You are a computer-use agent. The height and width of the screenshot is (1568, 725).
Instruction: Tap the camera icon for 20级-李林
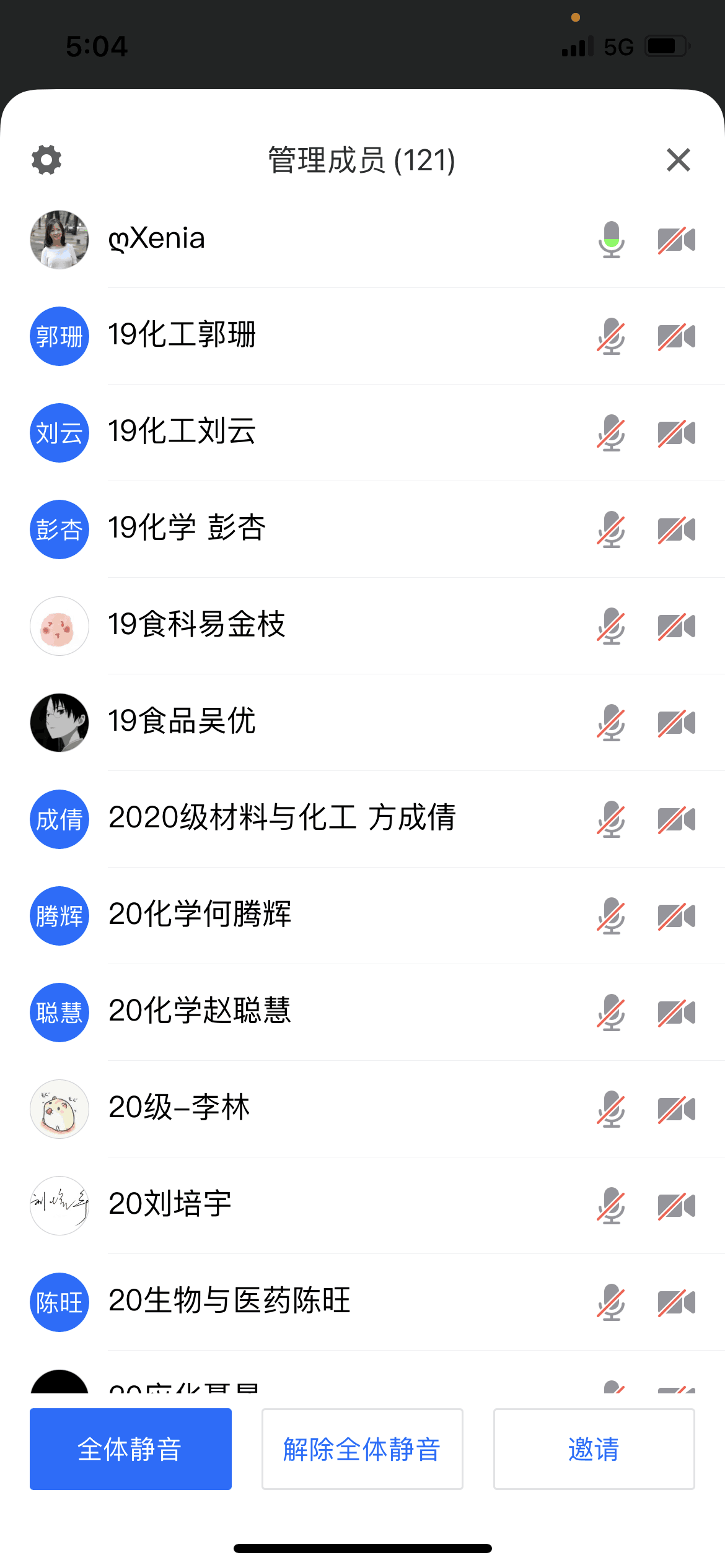click(x=676, y=1109)
